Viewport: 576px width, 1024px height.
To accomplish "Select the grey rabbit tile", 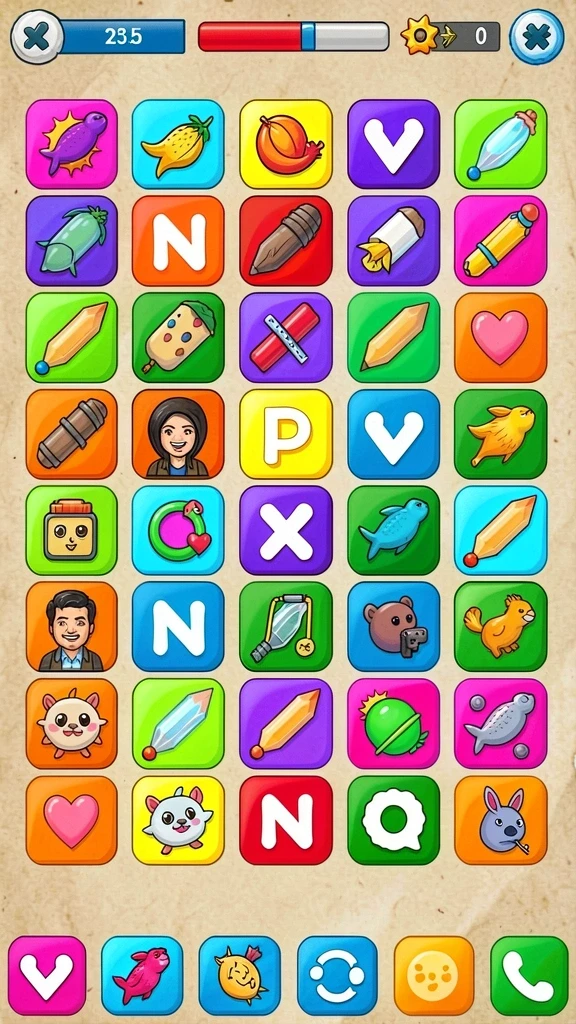I will pyautogui.click(x=501, y=820).
